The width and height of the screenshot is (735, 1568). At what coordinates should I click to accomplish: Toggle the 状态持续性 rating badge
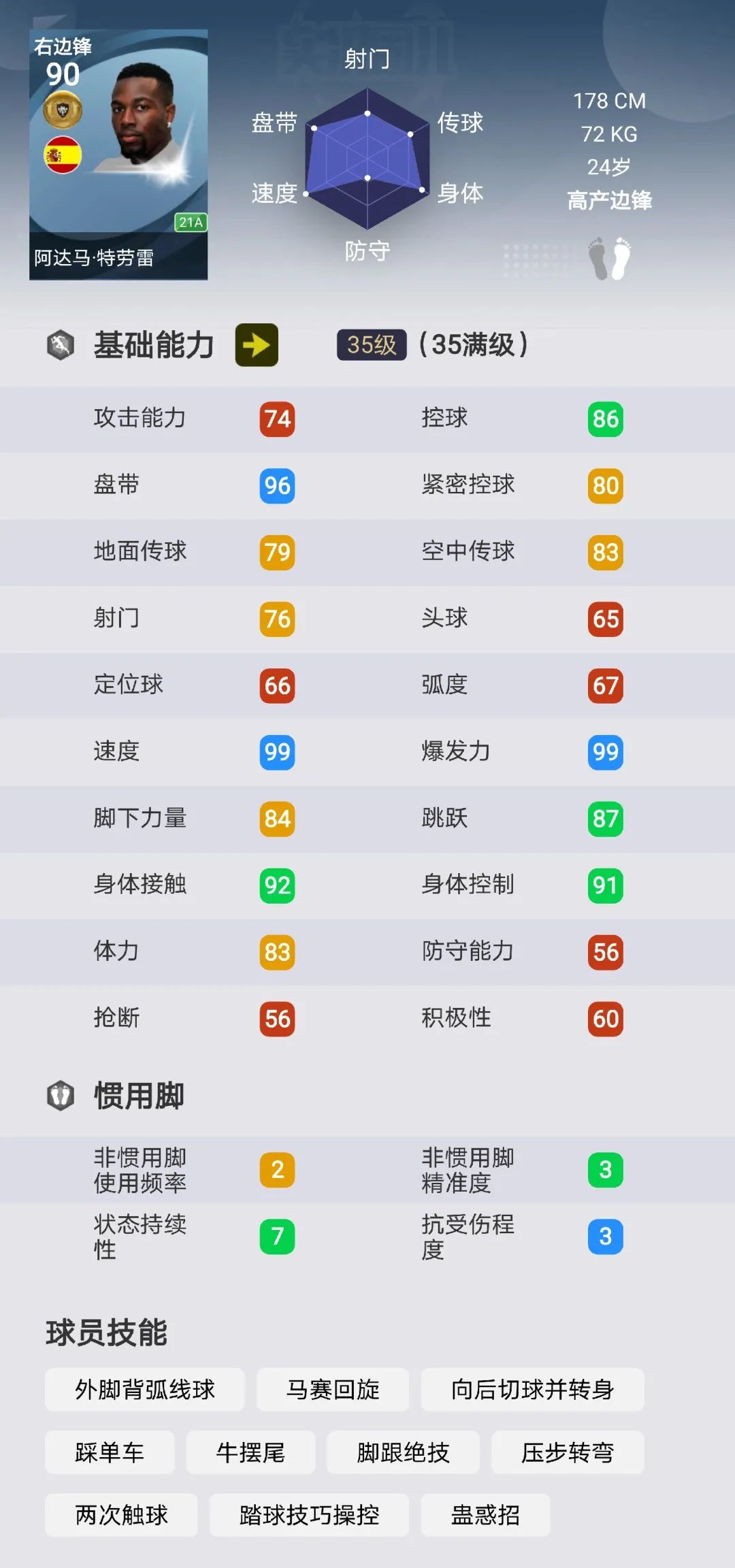(276, 1237)
